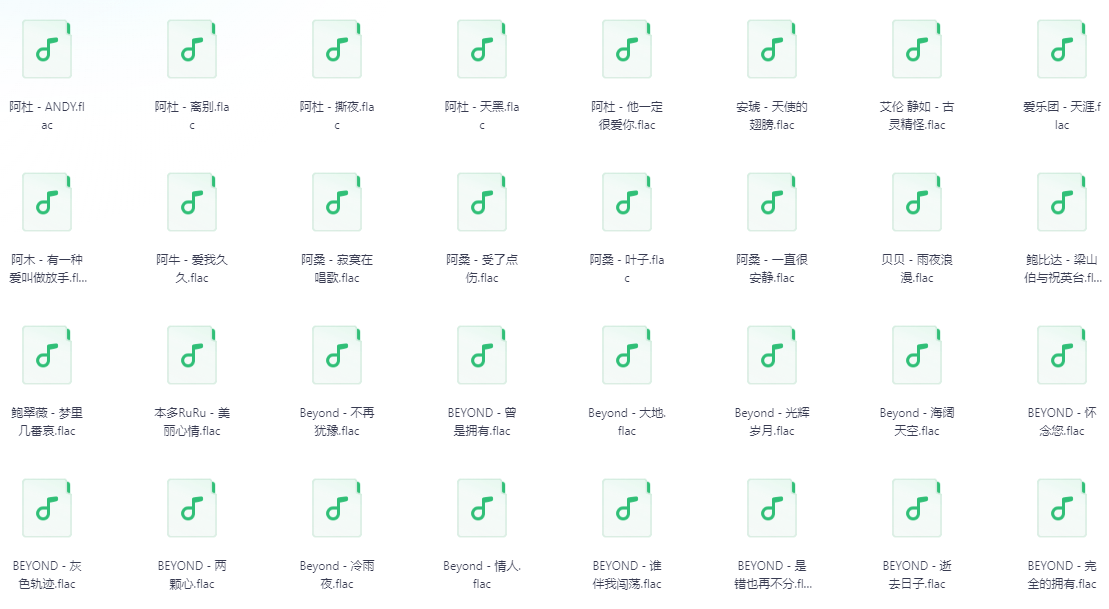
Task: Tap BEYOND - 逝去日子.flac
Action: coord(917,508)
